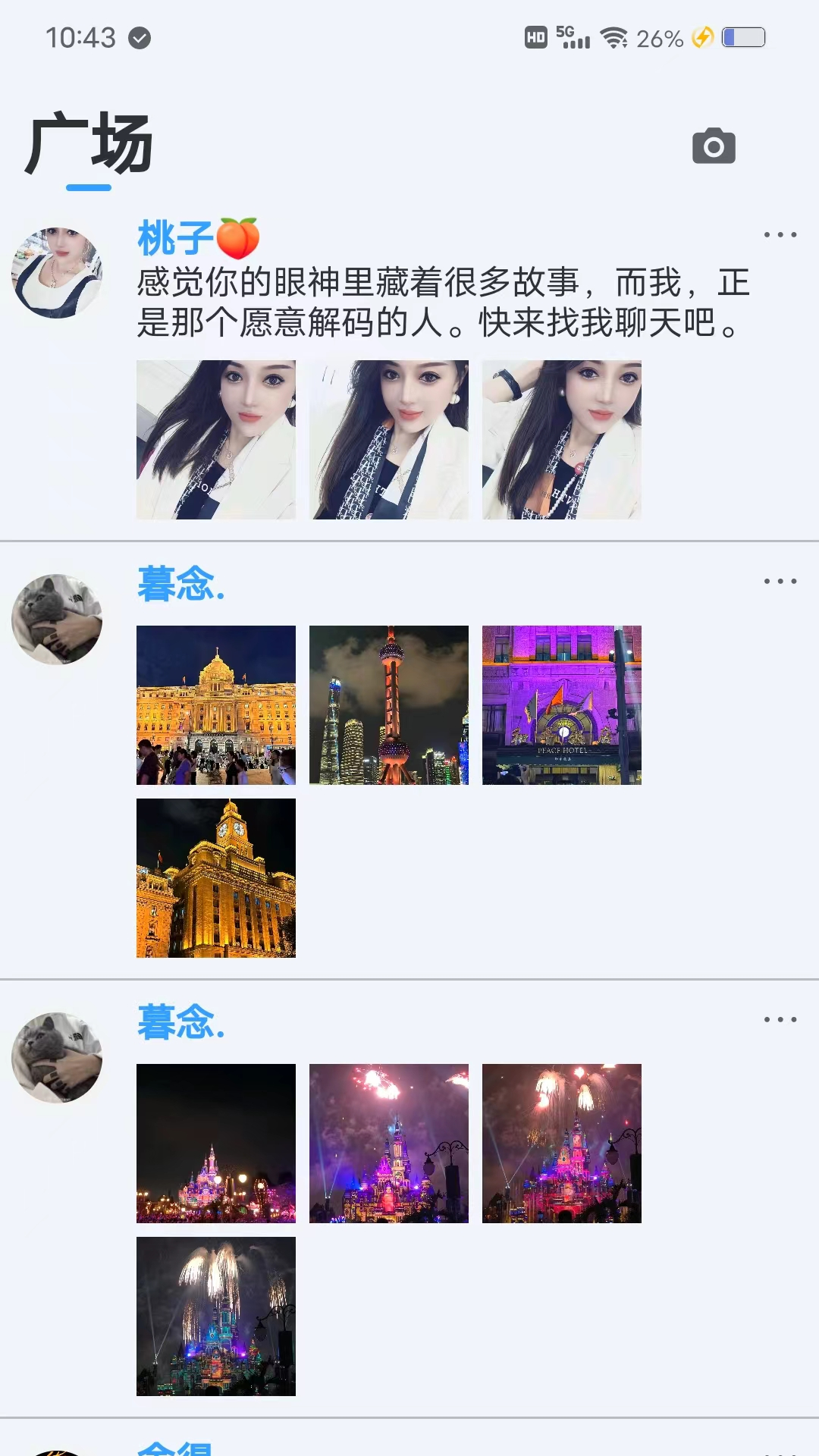Open the golden clock tower photo
819x1456 pixels.
[216, 880]
